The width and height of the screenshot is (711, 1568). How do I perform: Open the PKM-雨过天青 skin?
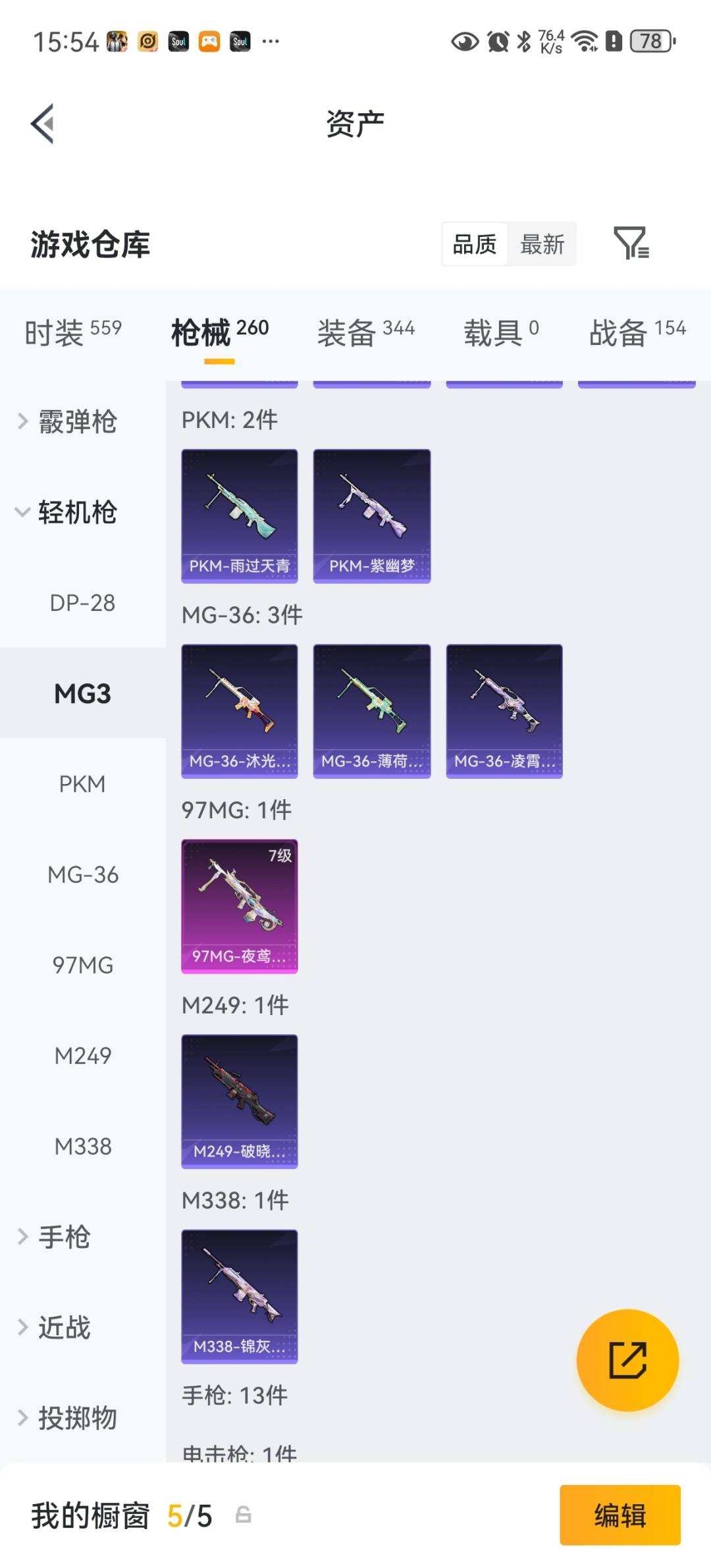240,516
